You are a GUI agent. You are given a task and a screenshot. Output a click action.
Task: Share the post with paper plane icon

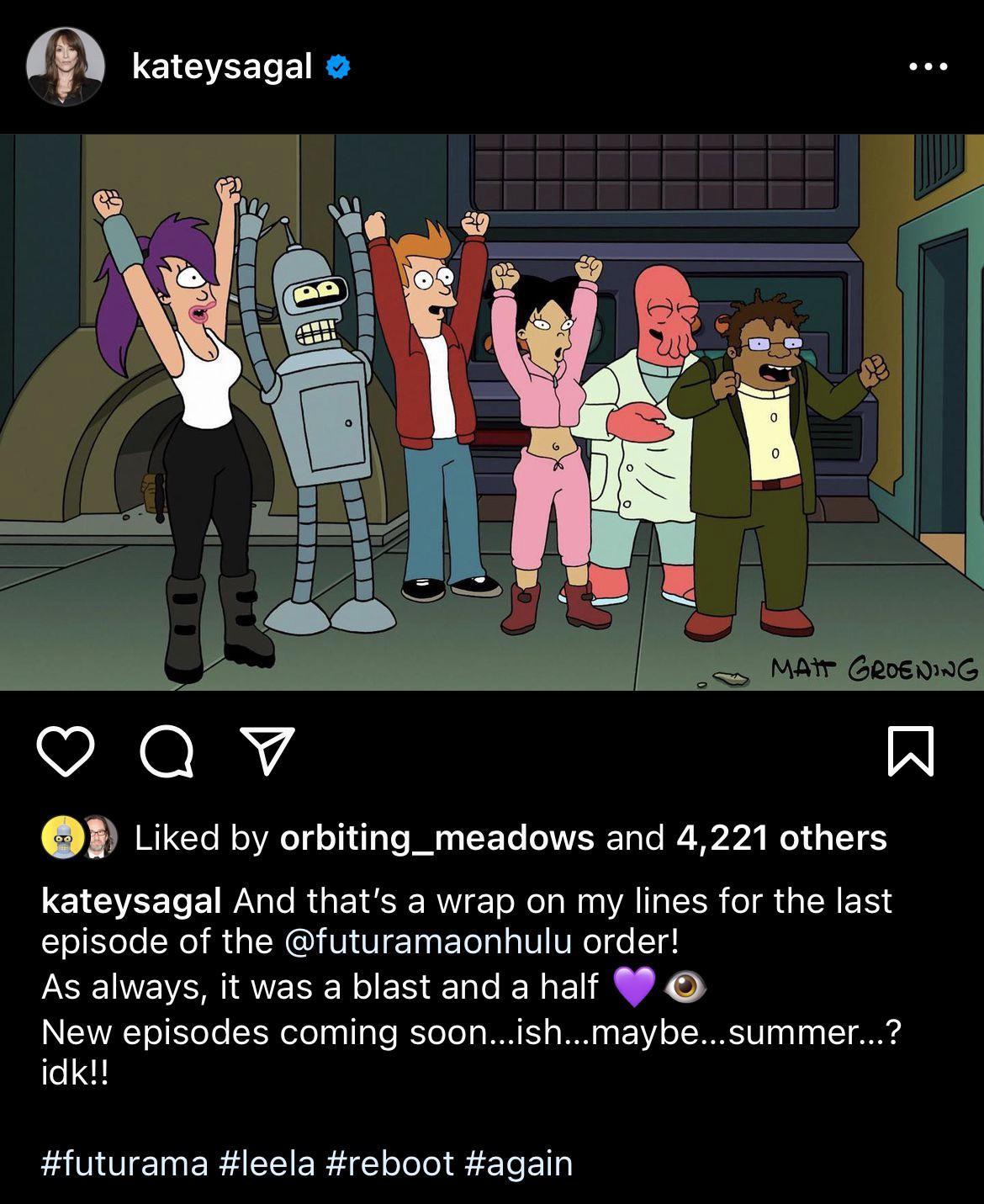click(x=267, y=751)
